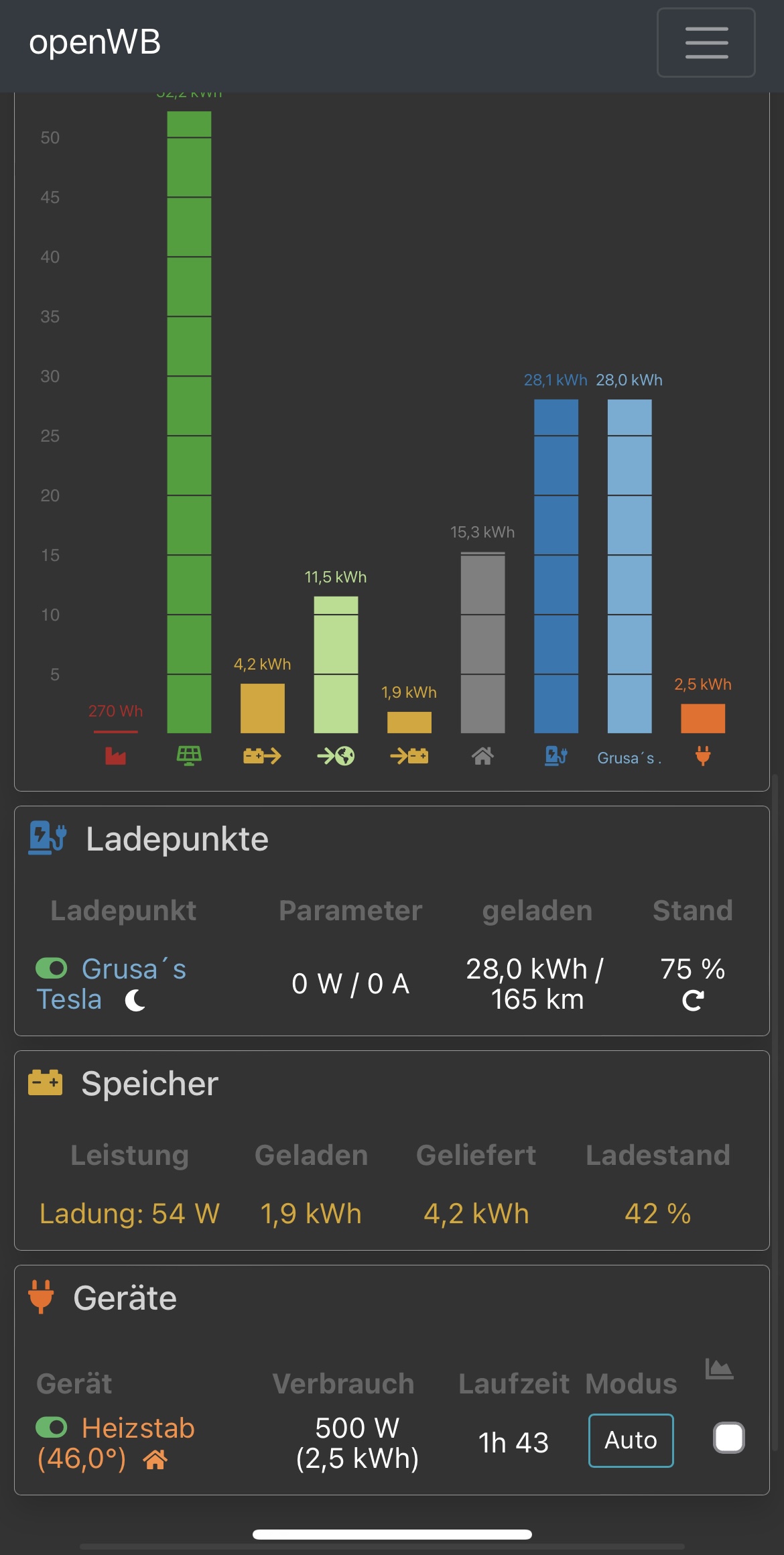This screenshot has height=1555, width=784.
Task: Refresh the 75 % state of charge
Action: pyautogui.click(x=693, y=1001)
